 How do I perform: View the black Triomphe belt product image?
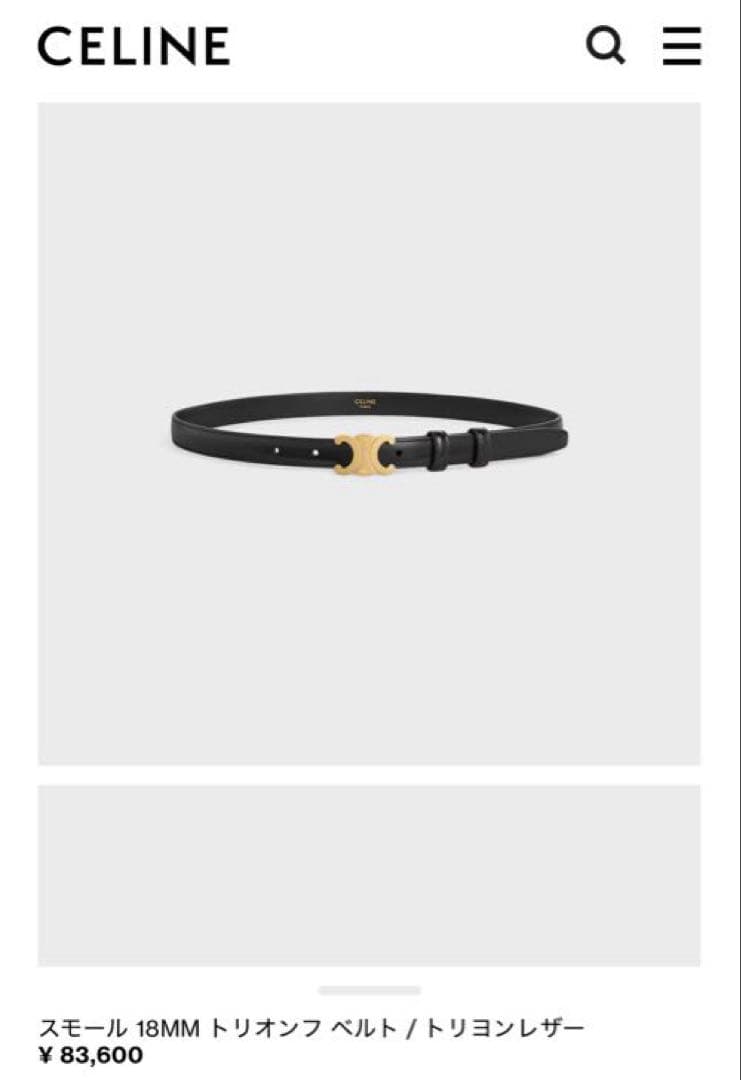pos(369,435)
